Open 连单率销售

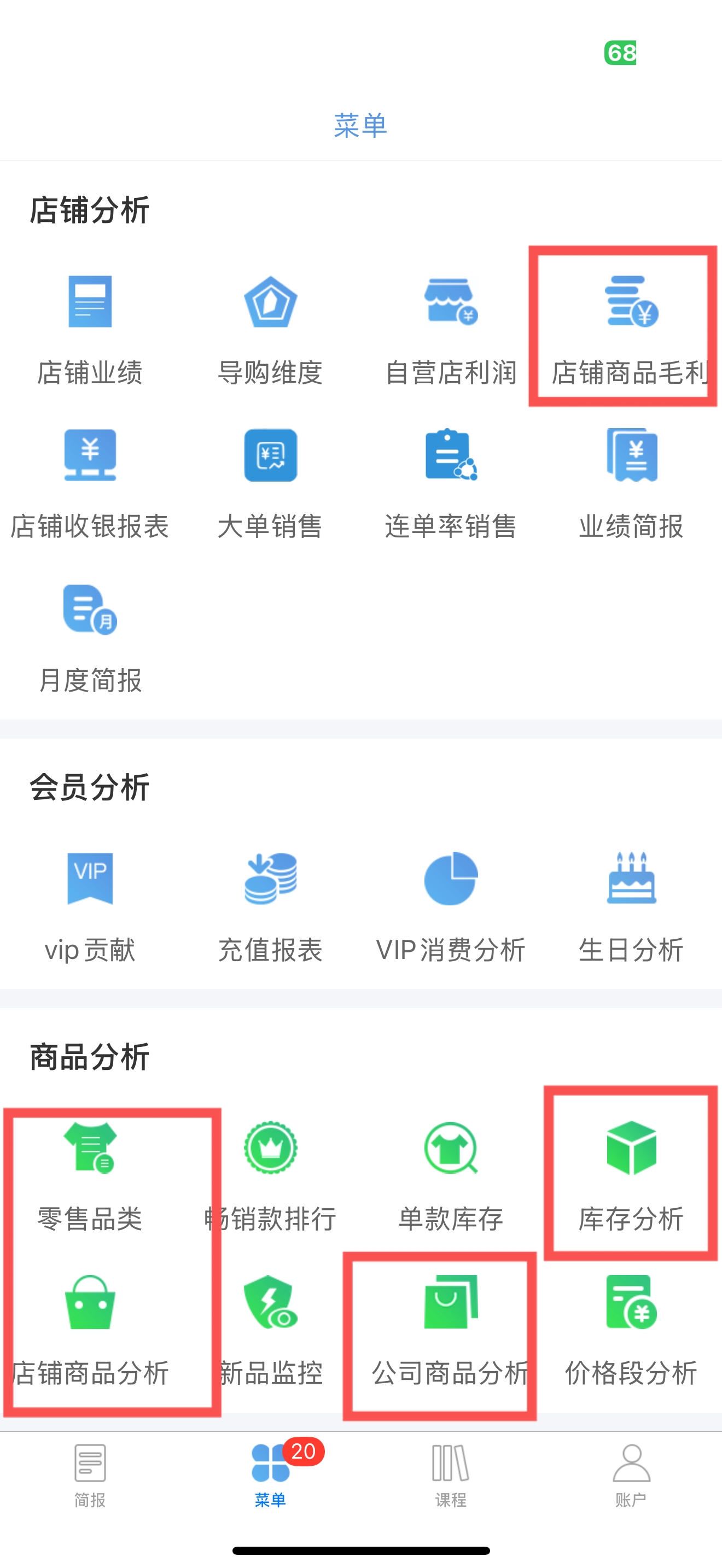pos(451,484)
